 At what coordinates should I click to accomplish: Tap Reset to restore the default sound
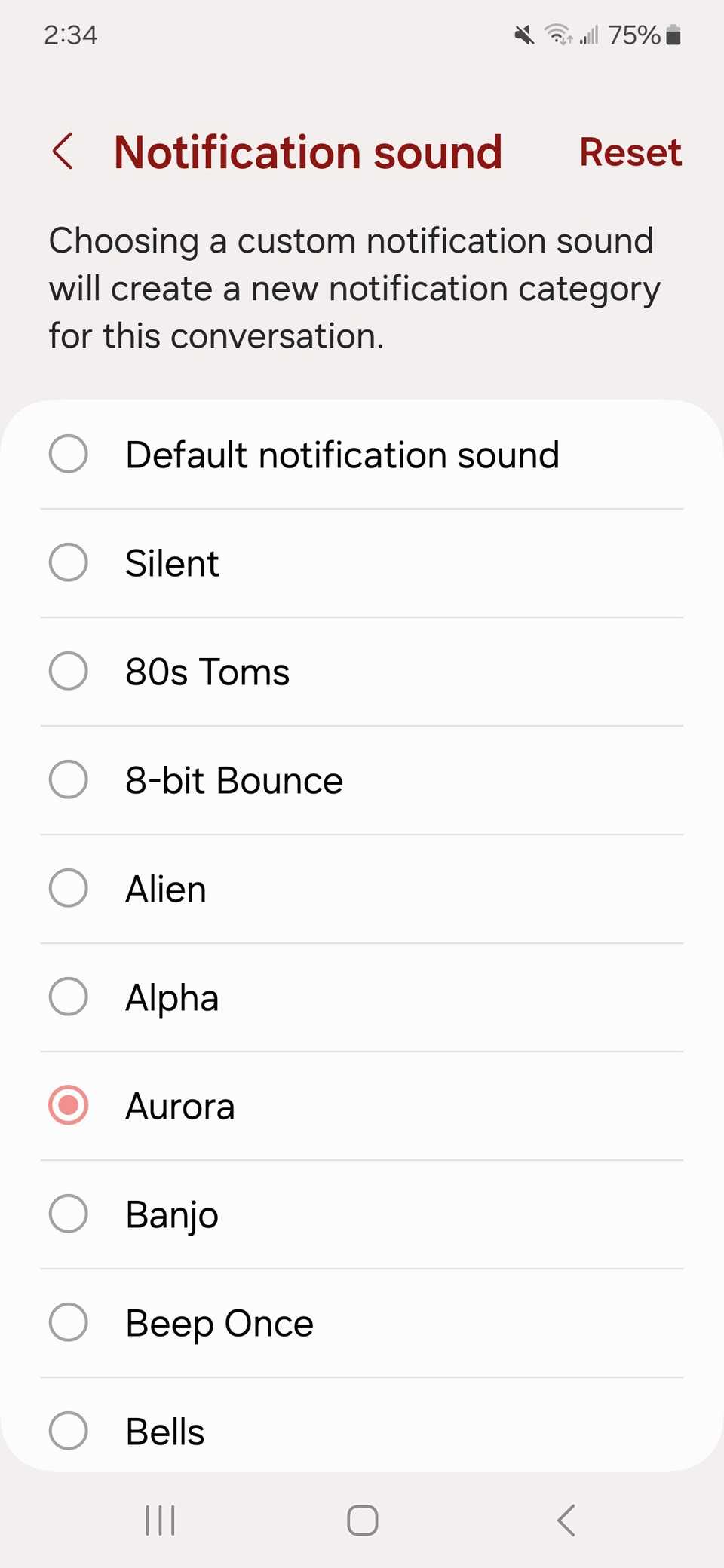630,152
